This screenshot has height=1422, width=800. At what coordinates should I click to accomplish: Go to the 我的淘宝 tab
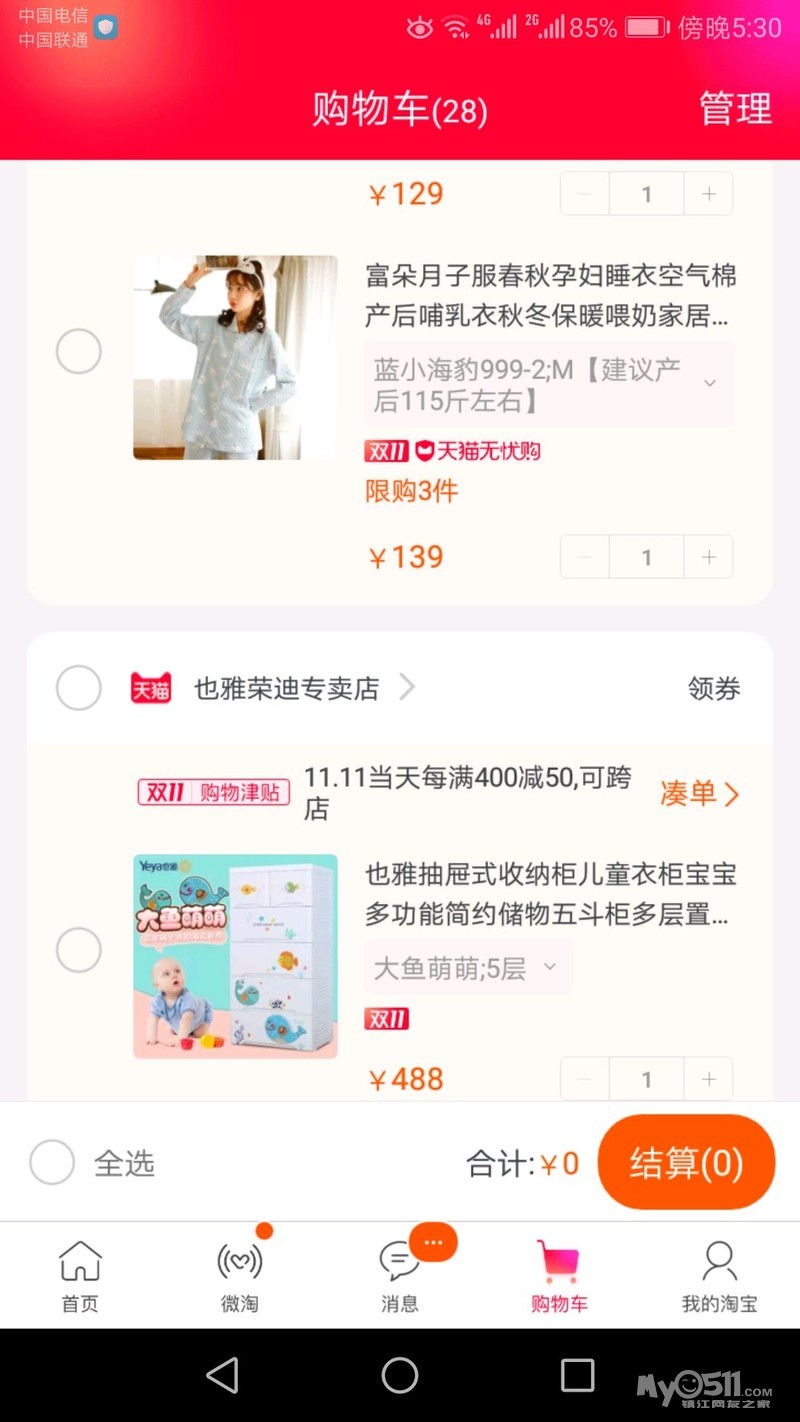(719, 1275)
